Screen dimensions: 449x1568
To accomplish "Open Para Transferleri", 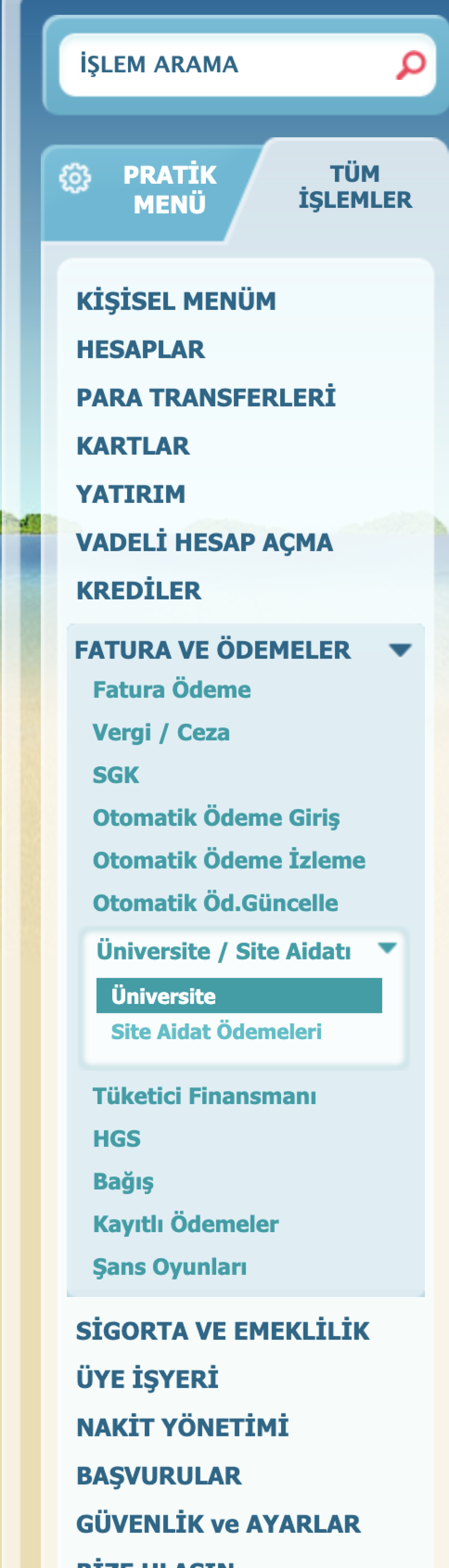I will (206, 397).
